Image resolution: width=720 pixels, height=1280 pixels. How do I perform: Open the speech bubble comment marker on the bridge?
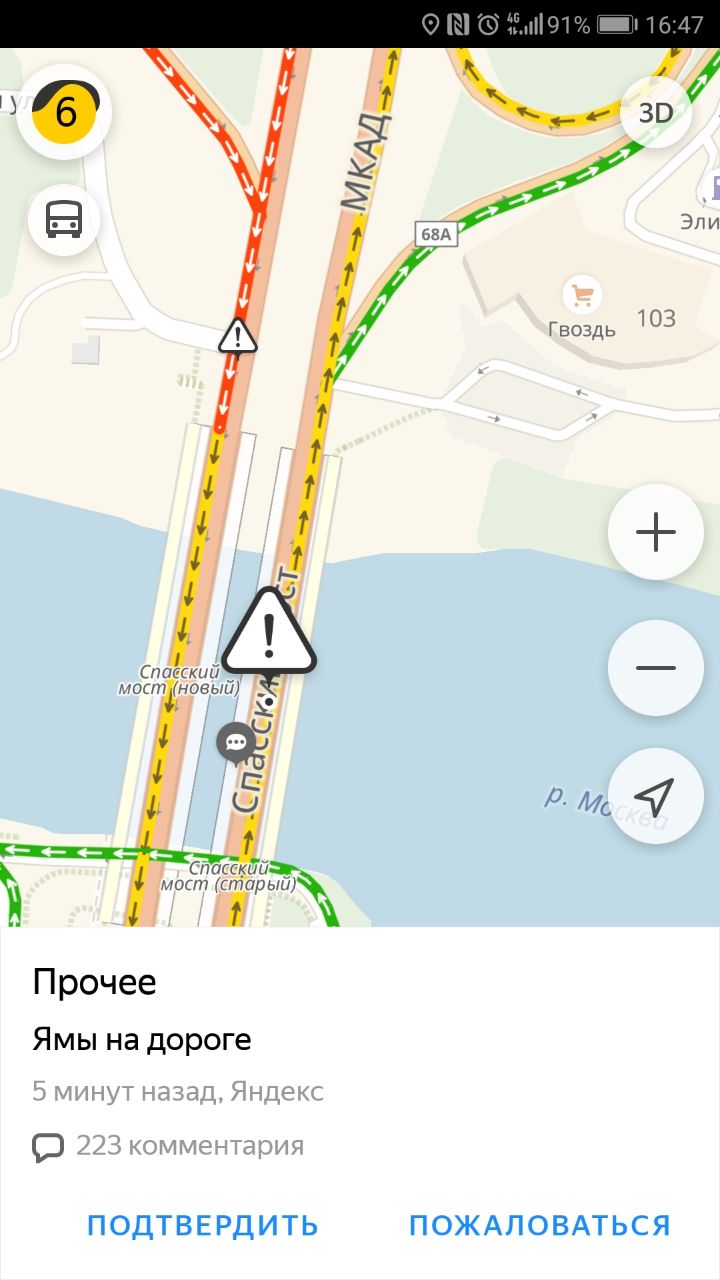point(236,743)
